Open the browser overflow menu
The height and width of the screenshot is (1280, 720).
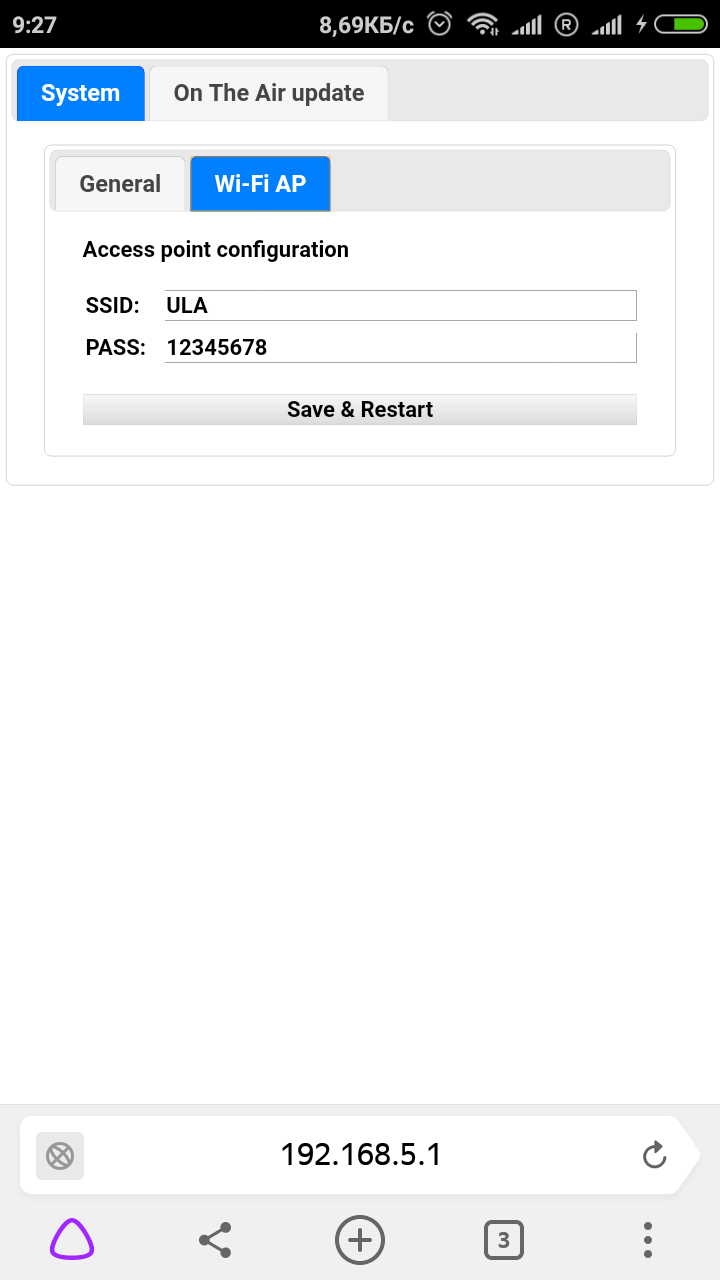tap(648, 1240)
